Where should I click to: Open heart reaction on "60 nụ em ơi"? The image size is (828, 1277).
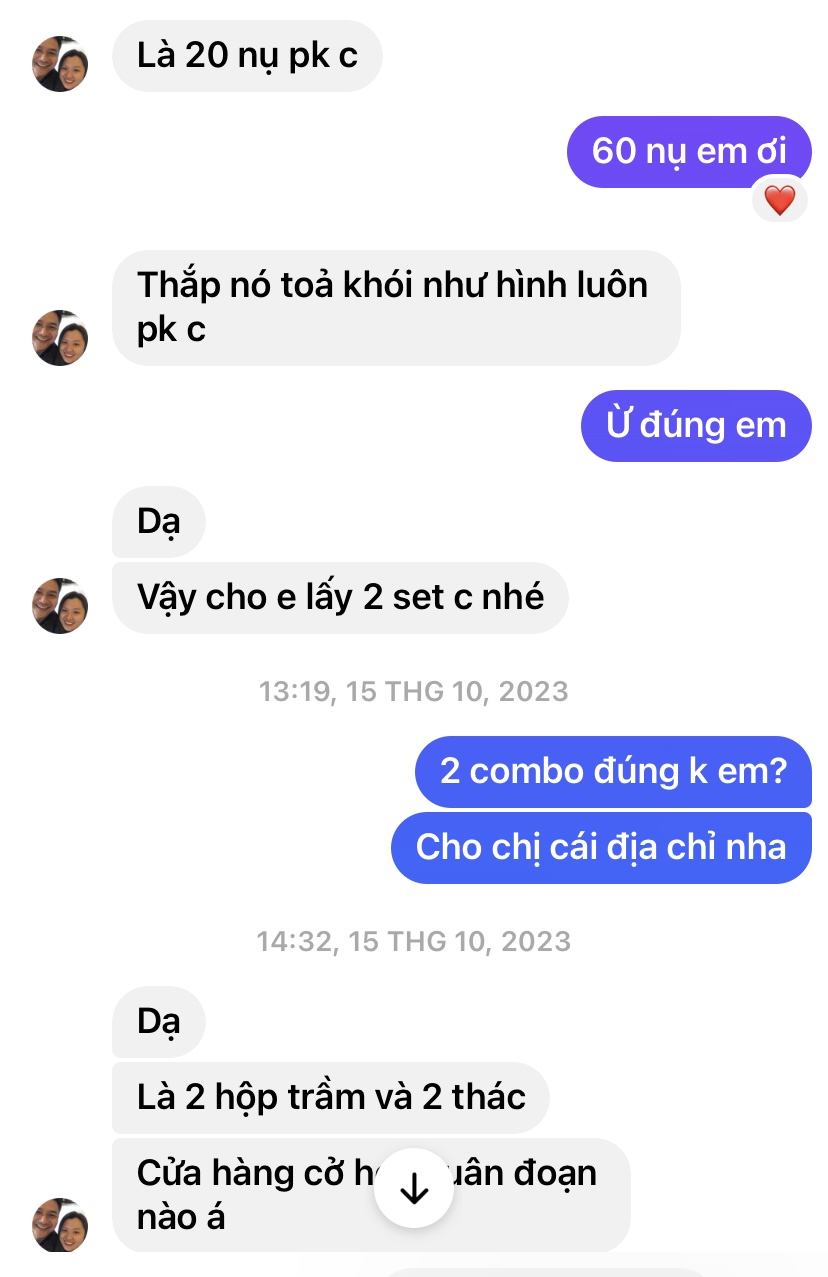[x=779, y=201]
